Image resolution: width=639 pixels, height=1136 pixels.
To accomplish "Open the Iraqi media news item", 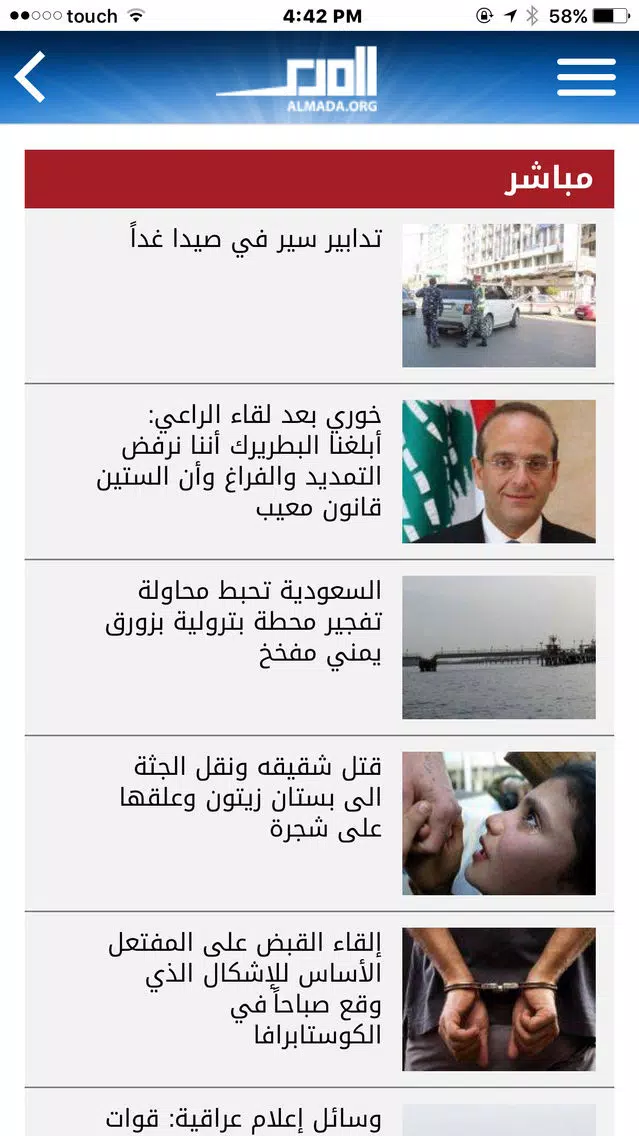I will 319,1114.
